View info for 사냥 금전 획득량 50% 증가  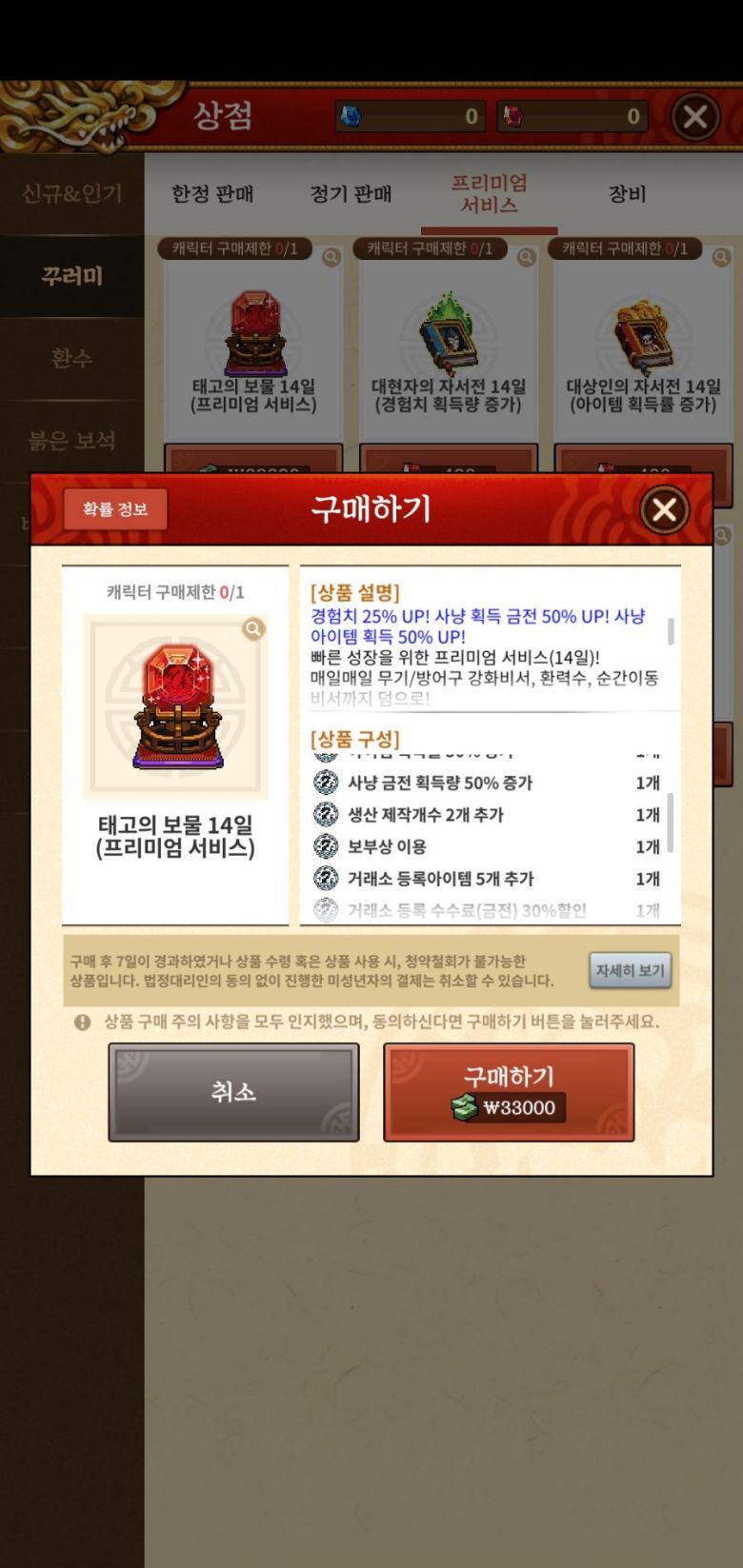pyautogui.click(x=326, y=783)
